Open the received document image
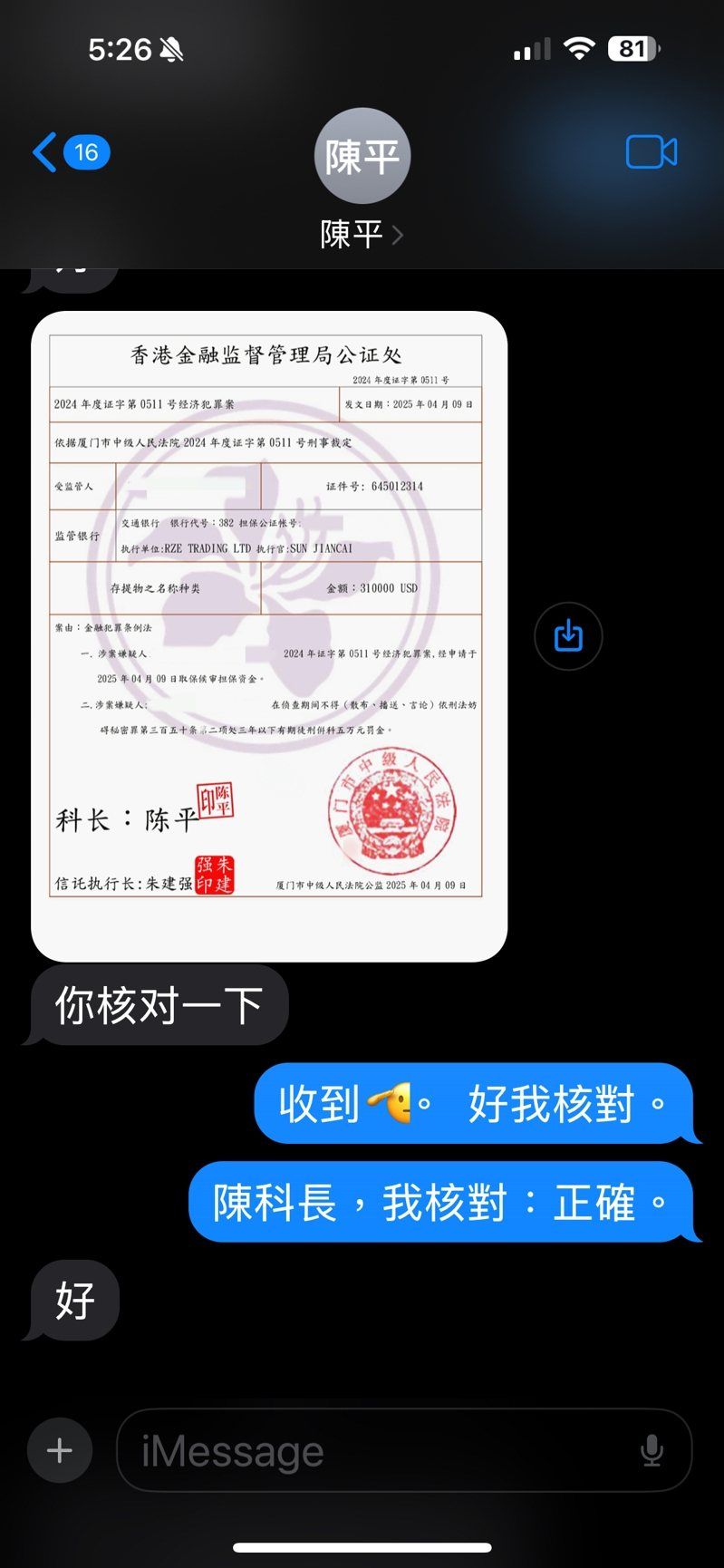Viewport: 724px width, 1568px height. tap(269, 634)
